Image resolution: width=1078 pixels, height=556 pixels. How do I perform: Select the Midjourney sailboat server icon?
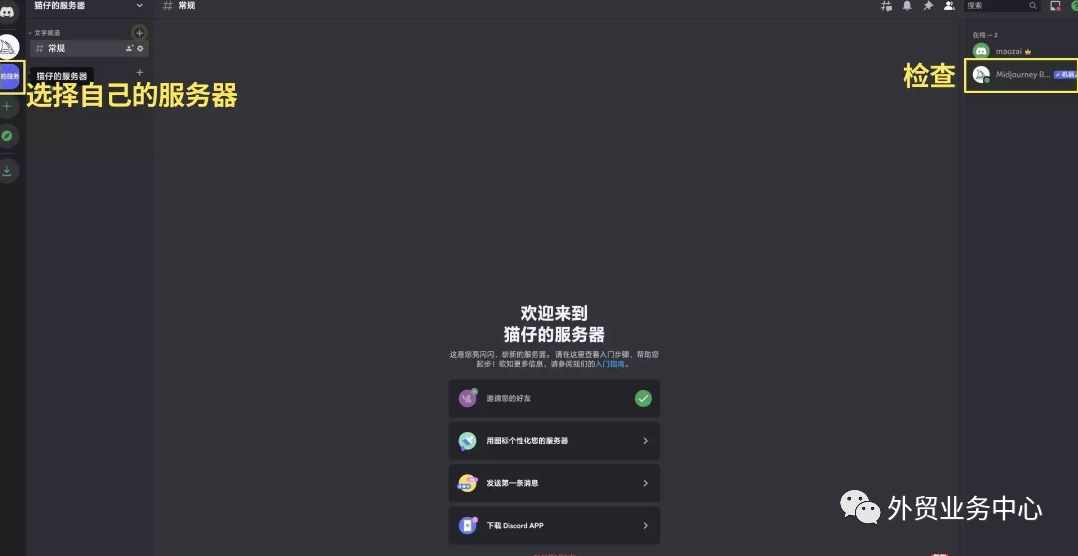[x=8, y=46]
